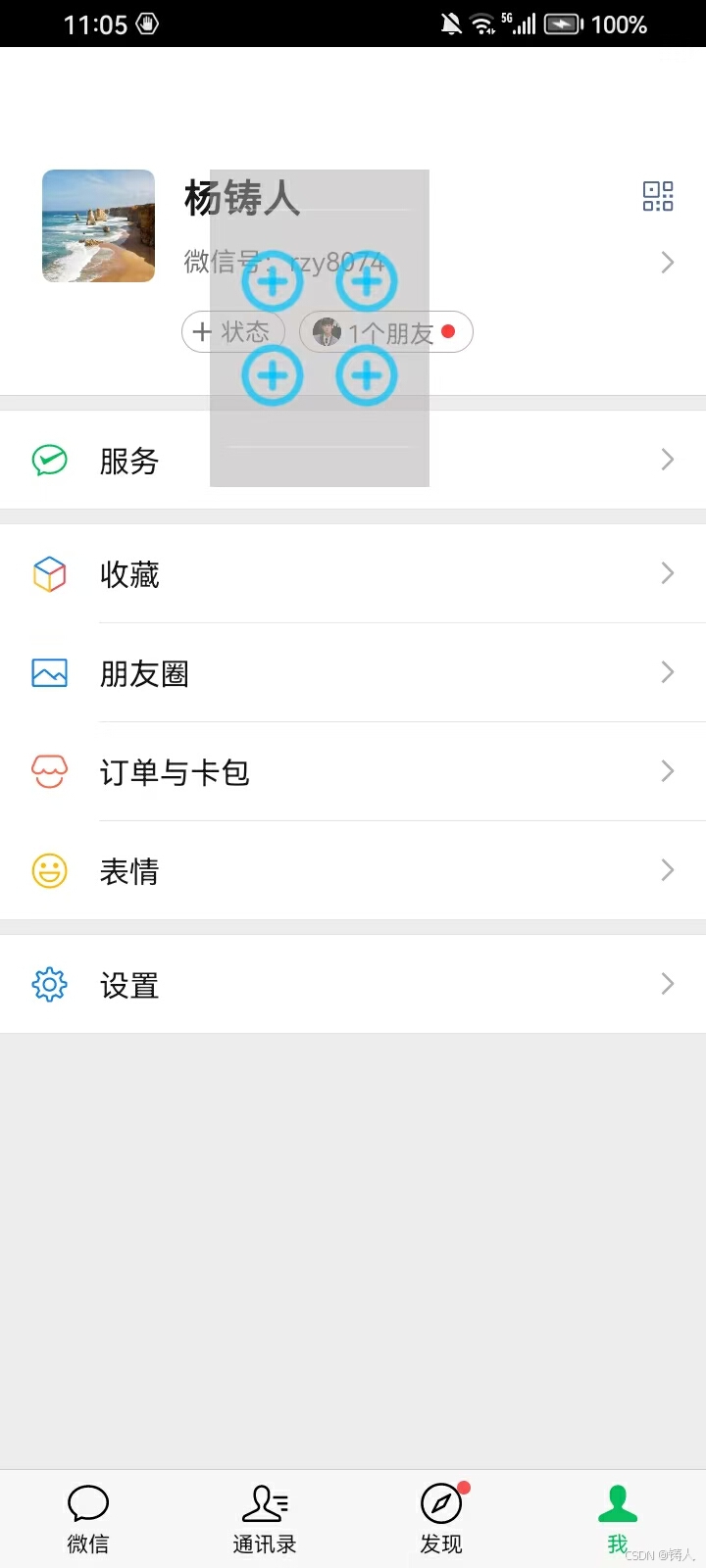Open 收藏 favorites

click(x=353, y=574)
